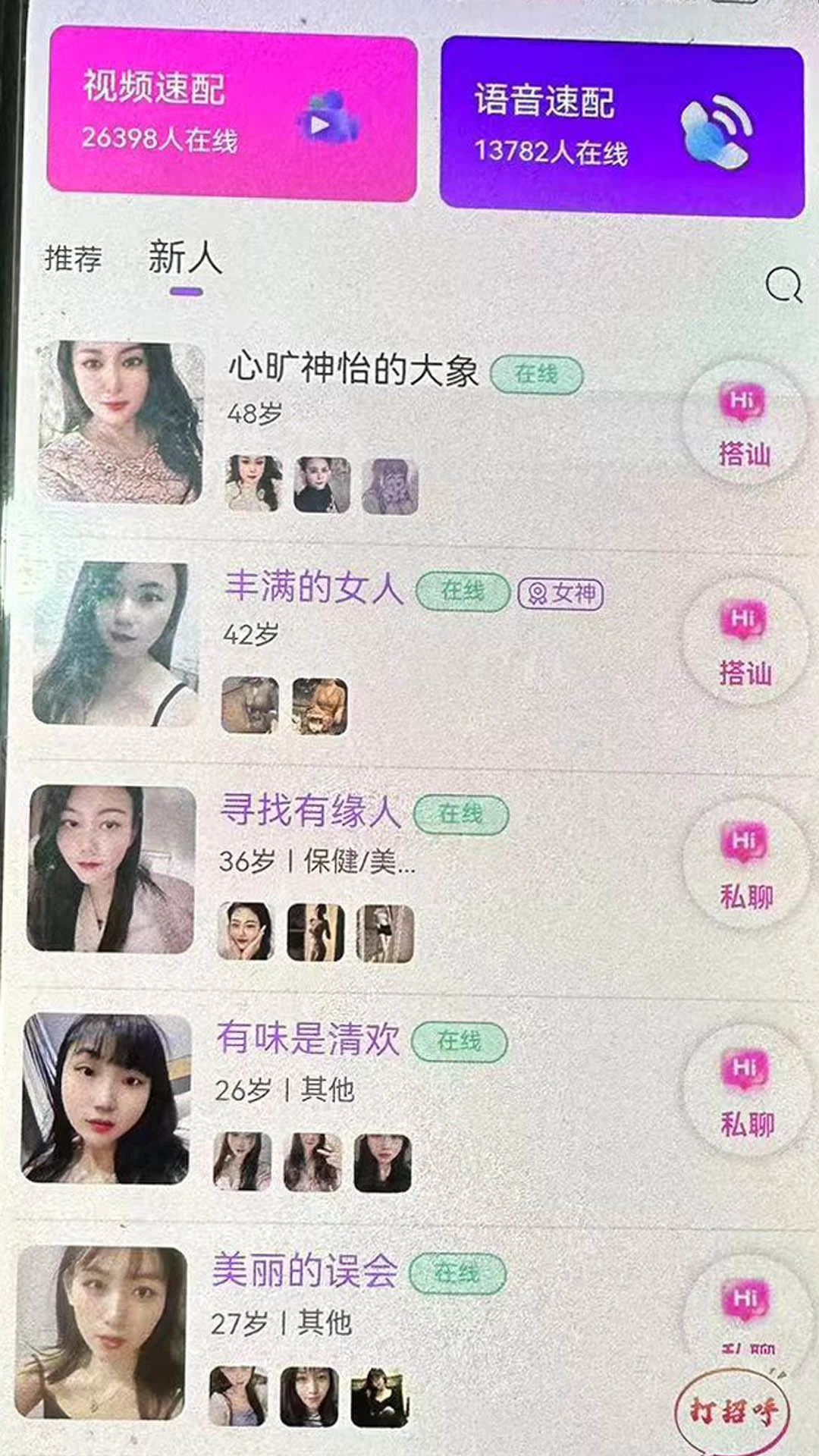Start 视频速配 video matching
Viewport: 819px width, 1456px height.
(x=231, y=114)
